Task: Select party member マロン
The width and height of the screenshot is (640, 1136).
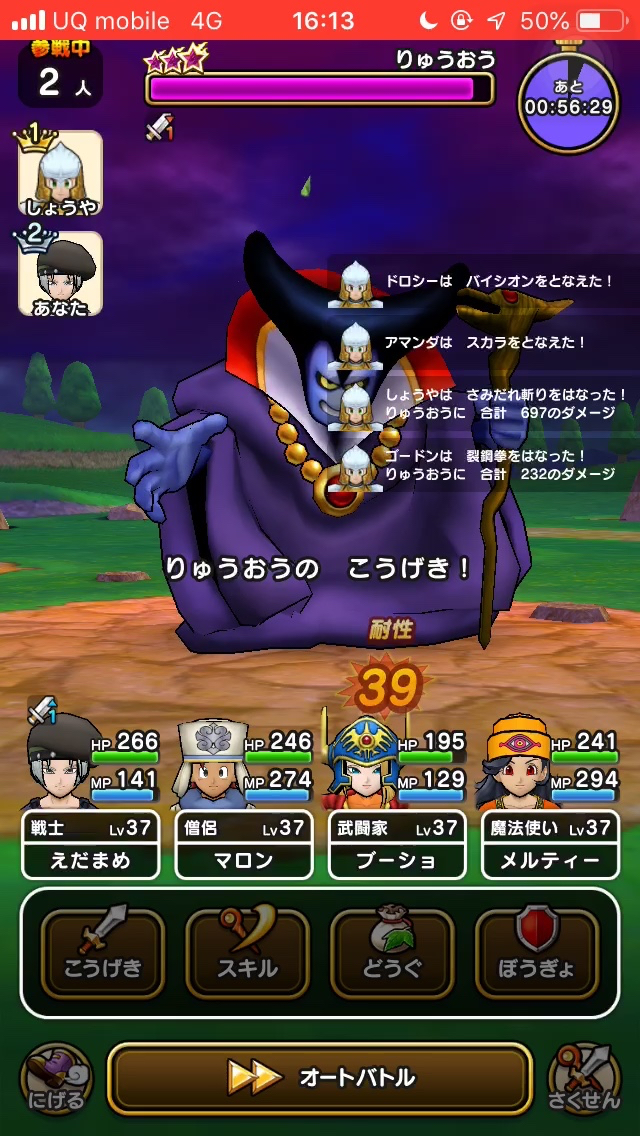Action: [243, 845]
